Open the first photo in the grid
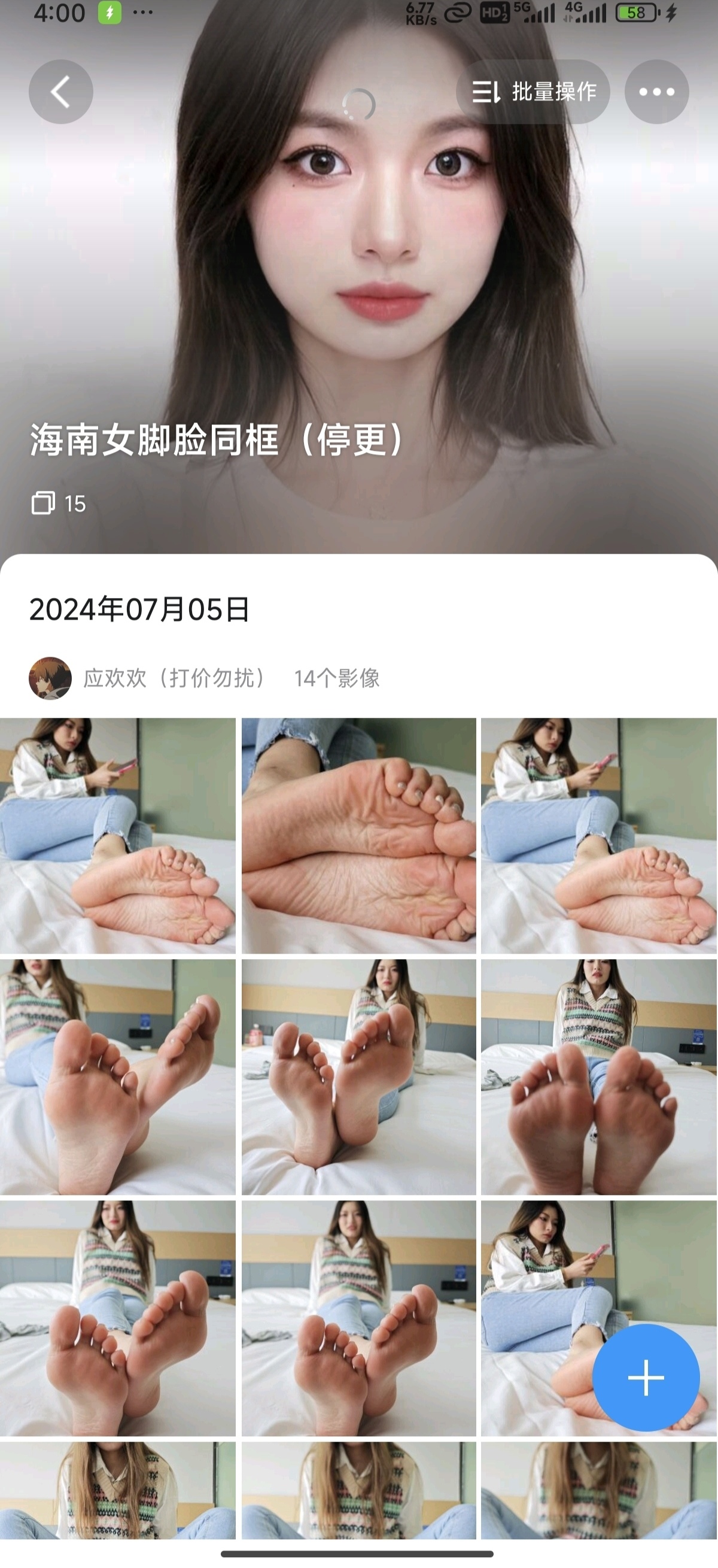 (x=117, y=835)
